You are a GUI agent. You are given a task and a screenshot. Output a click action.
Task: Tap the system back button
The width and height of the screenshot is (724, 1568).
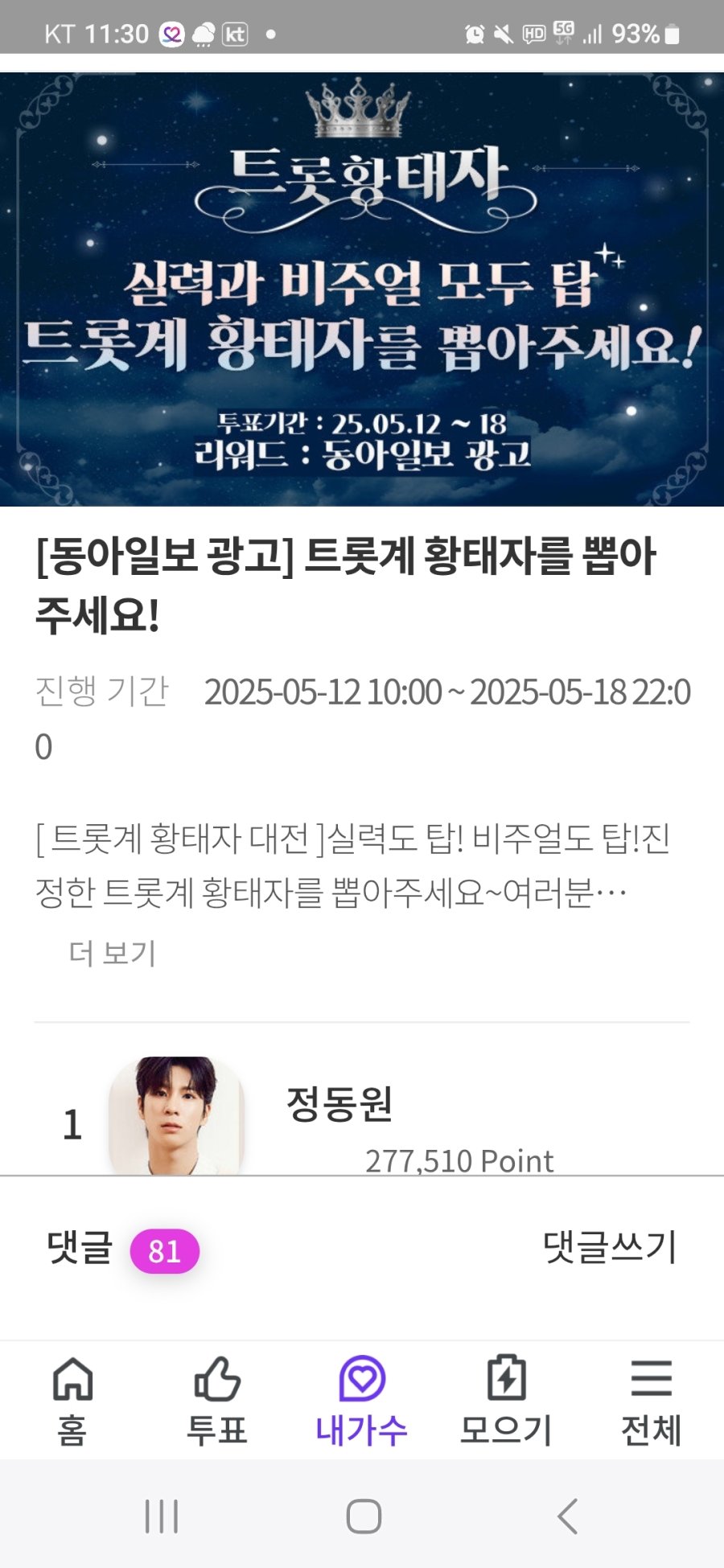pyautogui.click(x=567, y=1517)
